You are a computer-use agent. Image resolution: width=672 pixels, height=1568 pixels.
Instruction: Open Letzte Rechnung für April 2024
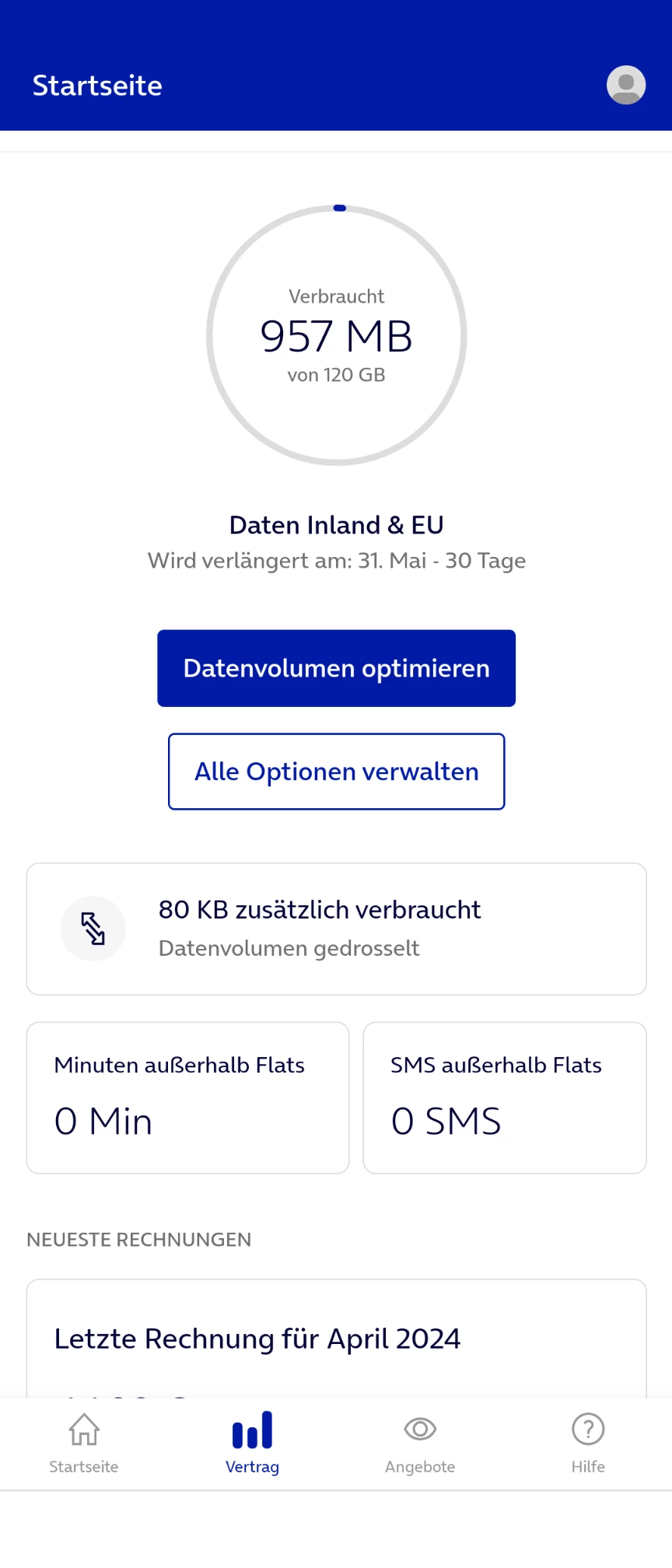pyautogui.click(x=336, y=1339)
